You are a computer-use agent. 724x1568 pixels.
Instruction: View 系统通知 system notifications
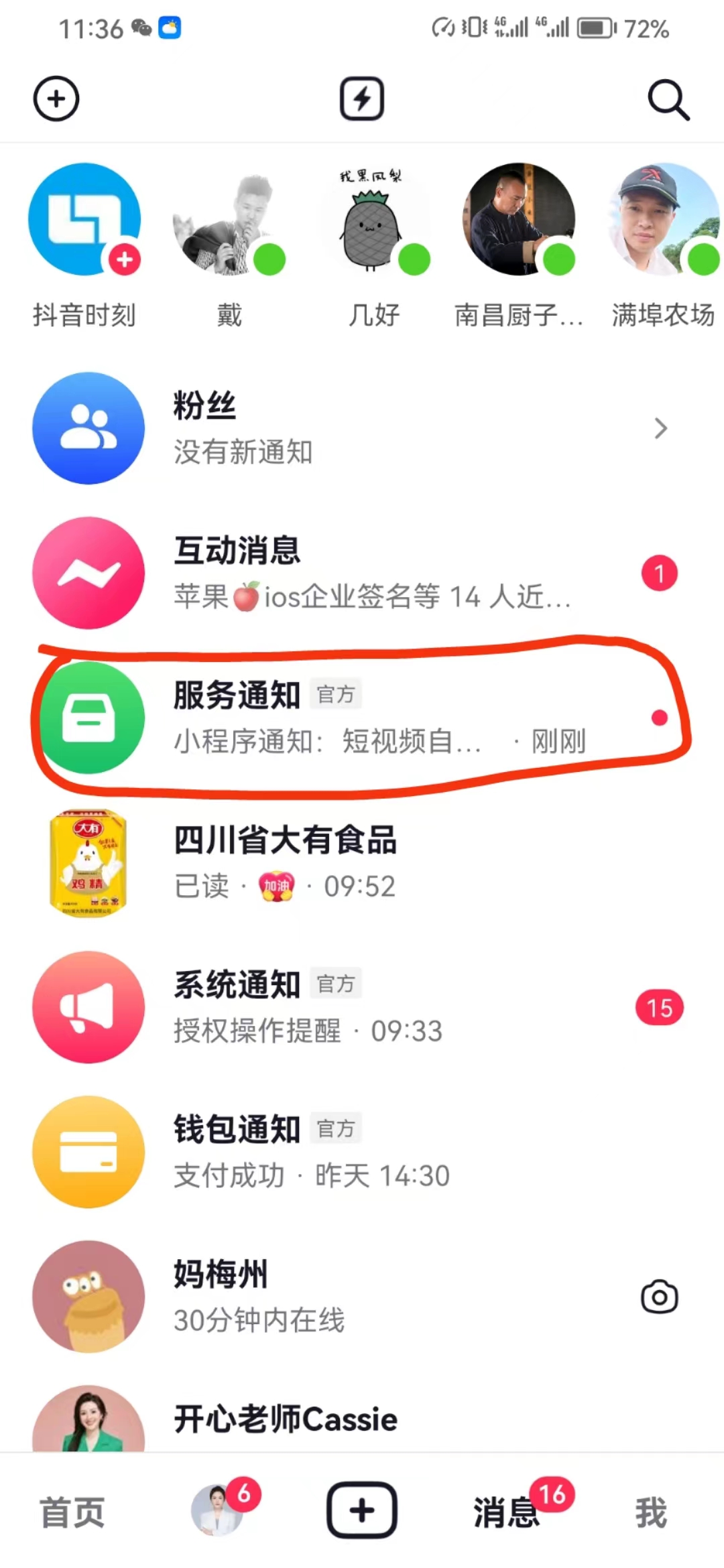[362, 1008]
